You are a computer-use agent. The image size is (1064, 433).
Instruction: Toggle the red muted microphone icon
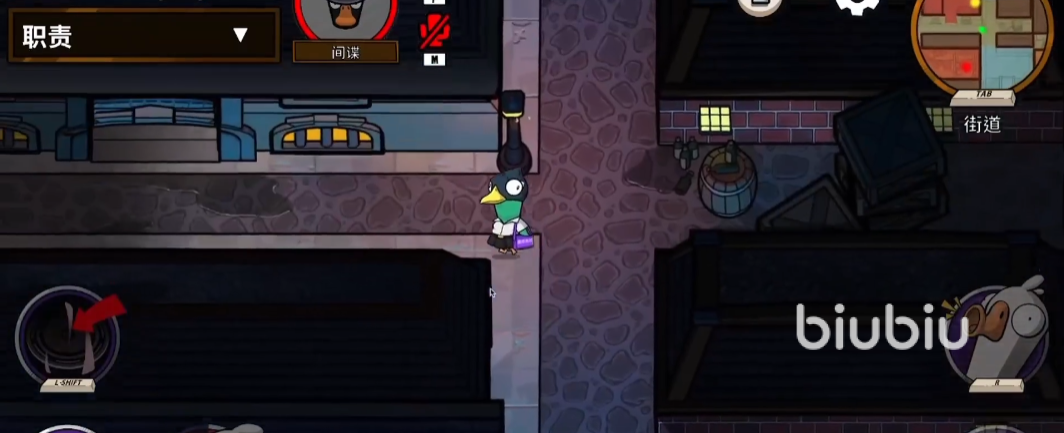point(434,32)
